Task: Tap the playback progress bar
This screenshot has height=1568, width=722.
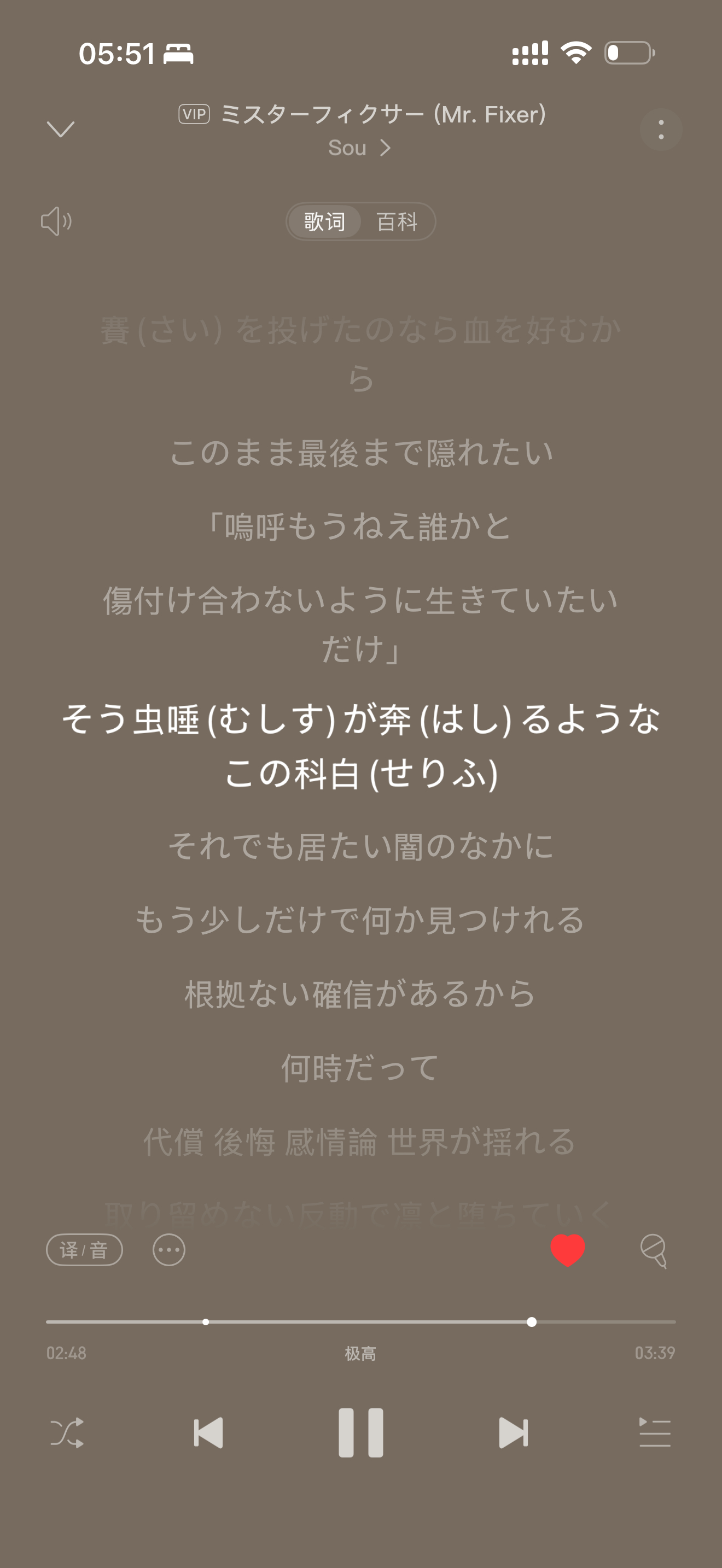Action: coord(365,1321)
